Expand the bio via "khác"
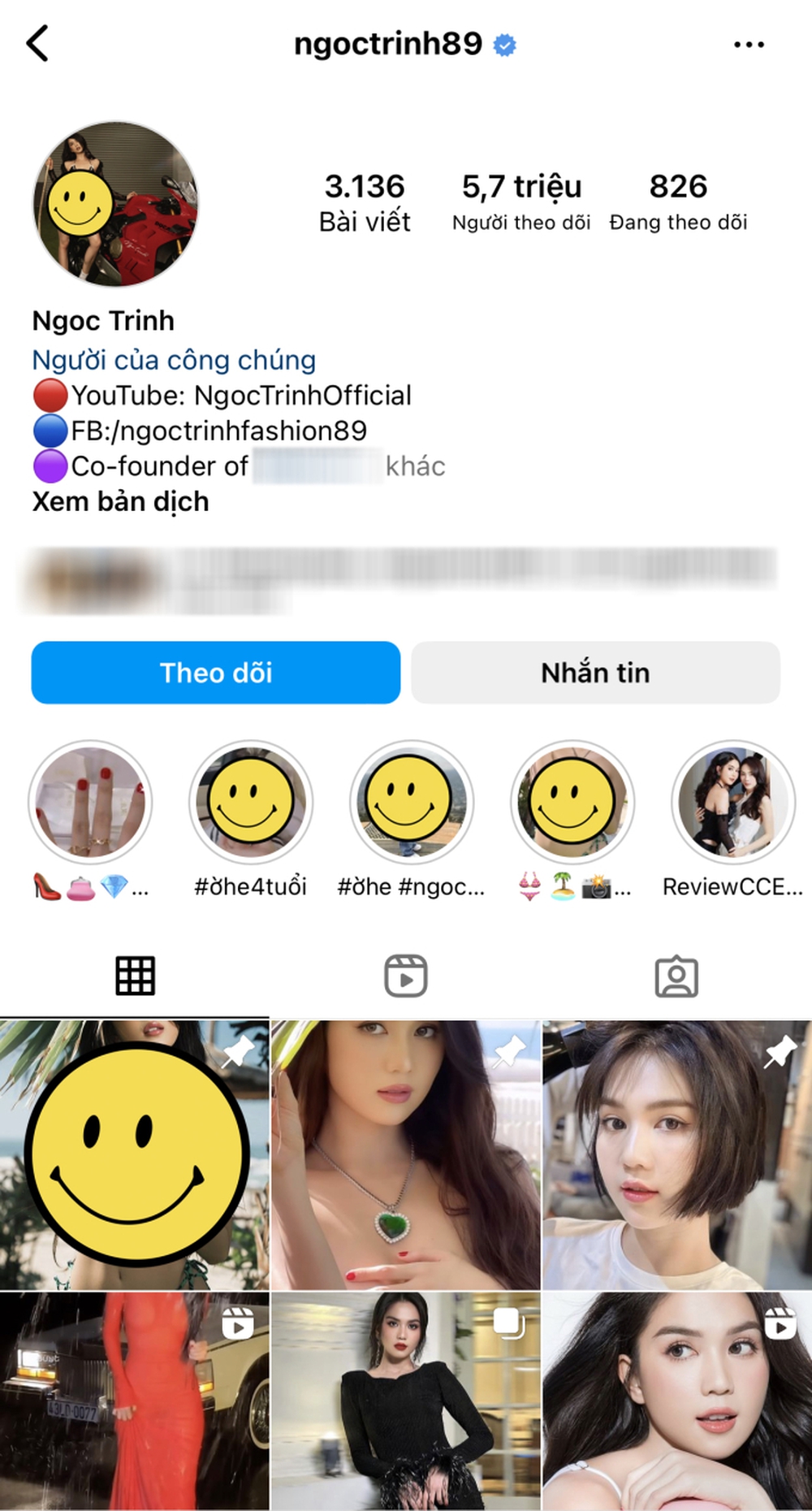The width and height of the screenshot is (812, 1511). tap(416, 466)
